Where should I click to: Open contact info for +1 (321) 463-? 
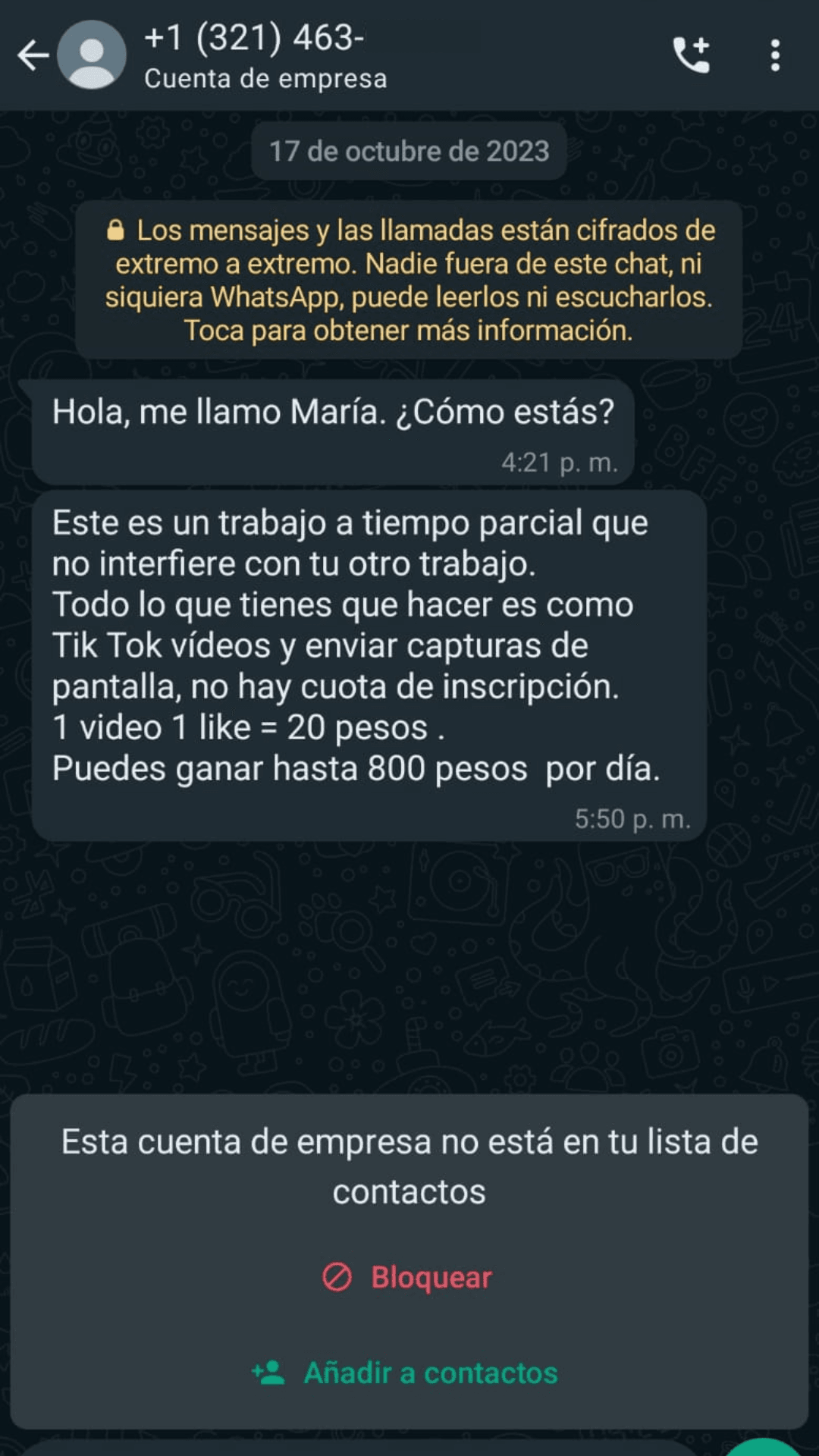point(265,56)
